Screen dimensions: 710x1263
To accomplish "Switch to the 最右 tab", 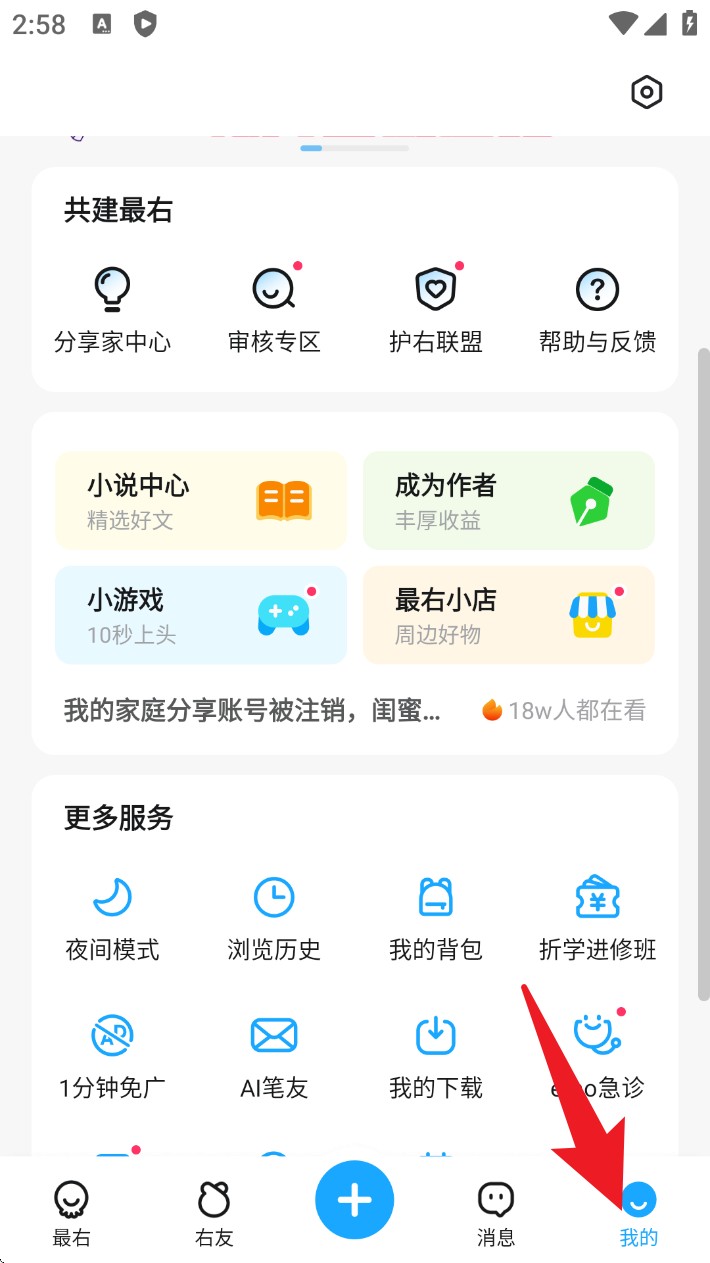I will pos(71,1212).
